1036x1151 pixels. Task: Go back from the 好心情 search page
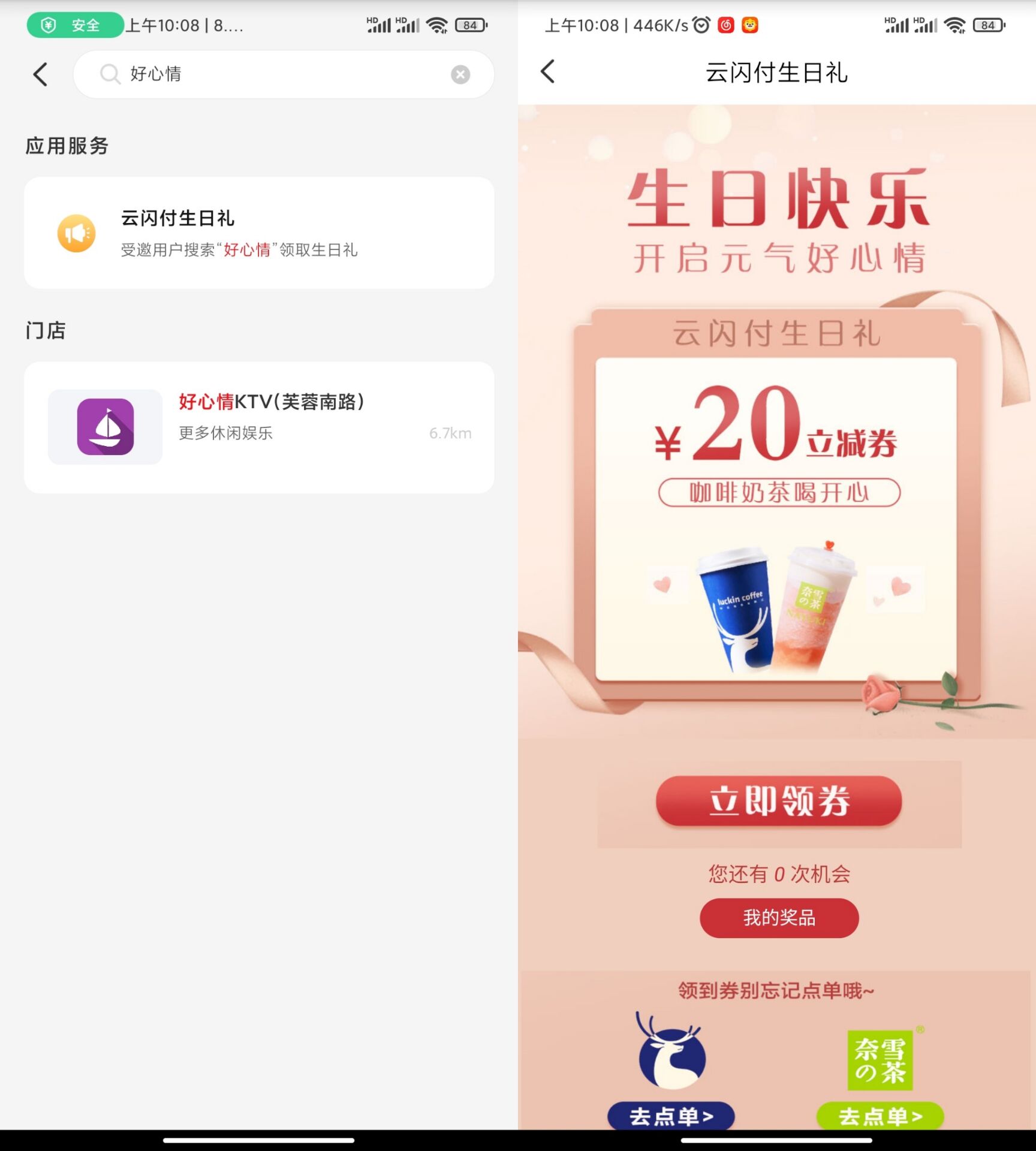(x=40, y=74)
